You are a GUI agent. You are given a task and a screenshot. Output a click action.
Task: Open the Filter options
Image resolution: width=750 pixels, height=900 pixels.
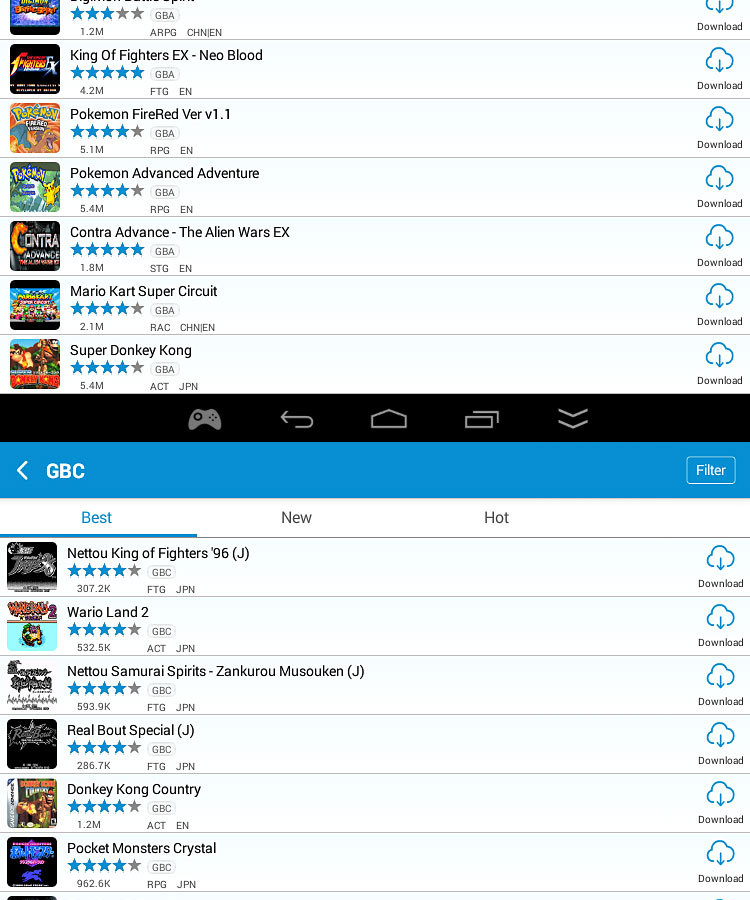710,470
